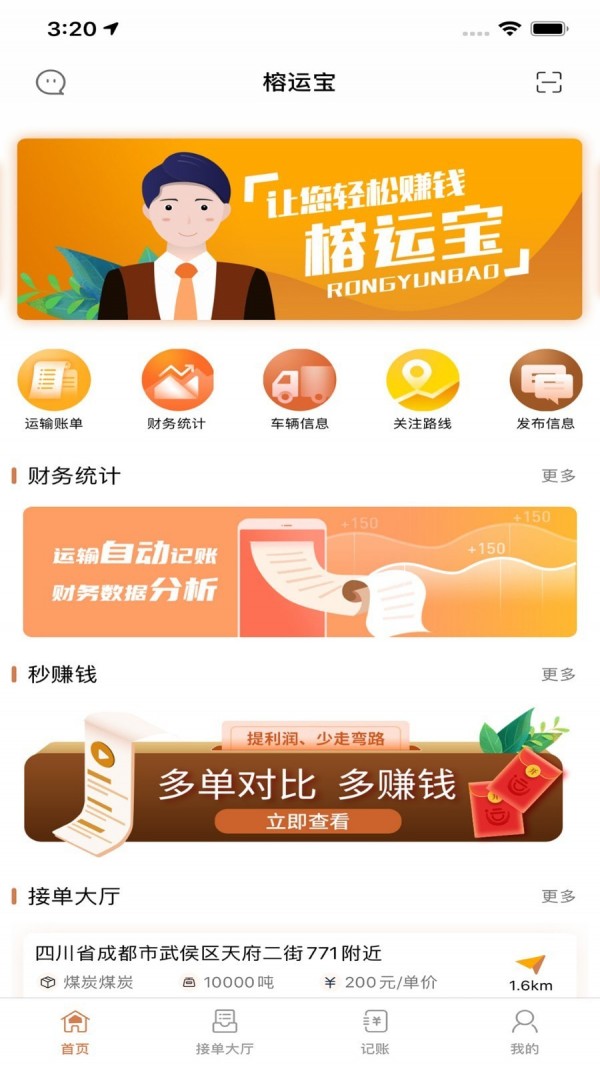Open the 天府二街771附近 order card
Screen dimensions: 600x1067
point(260,966)
